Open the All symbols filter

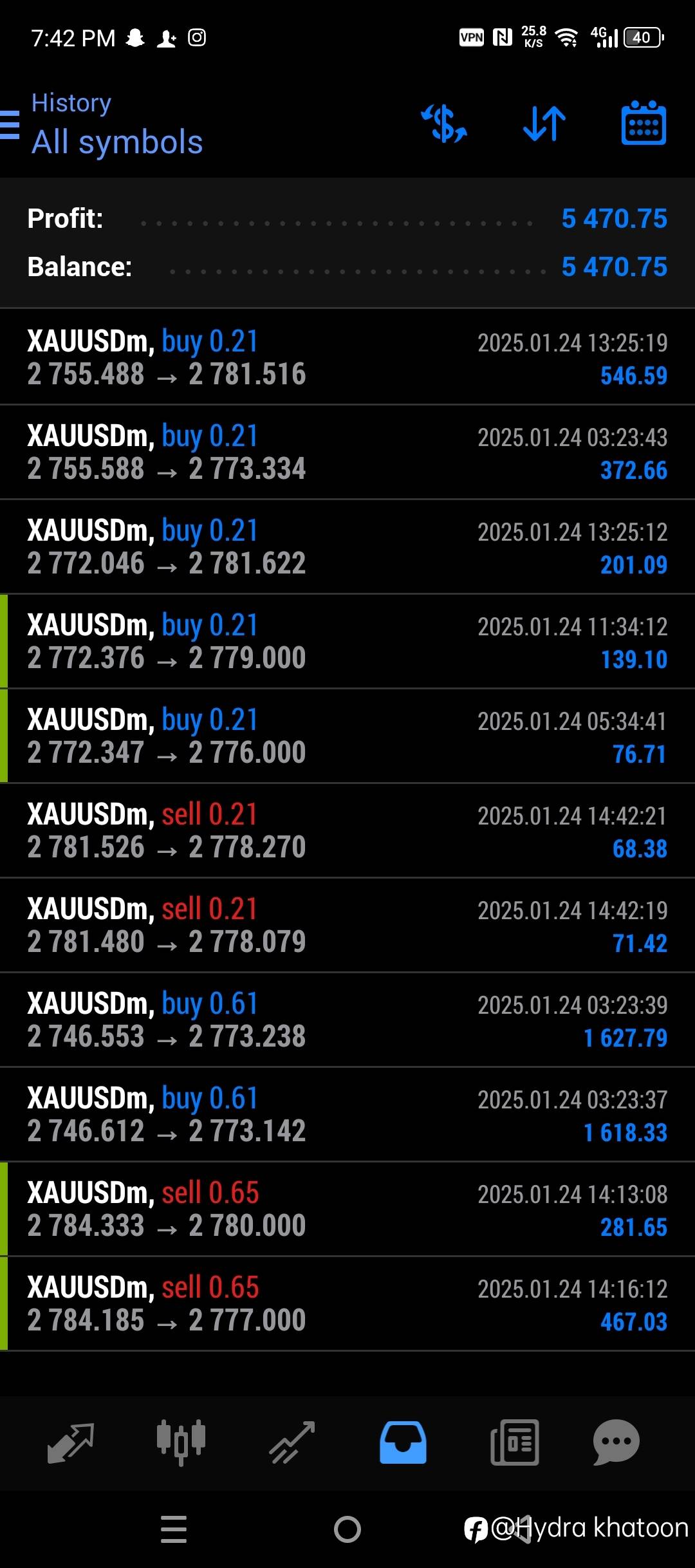(x=117, y=142)
